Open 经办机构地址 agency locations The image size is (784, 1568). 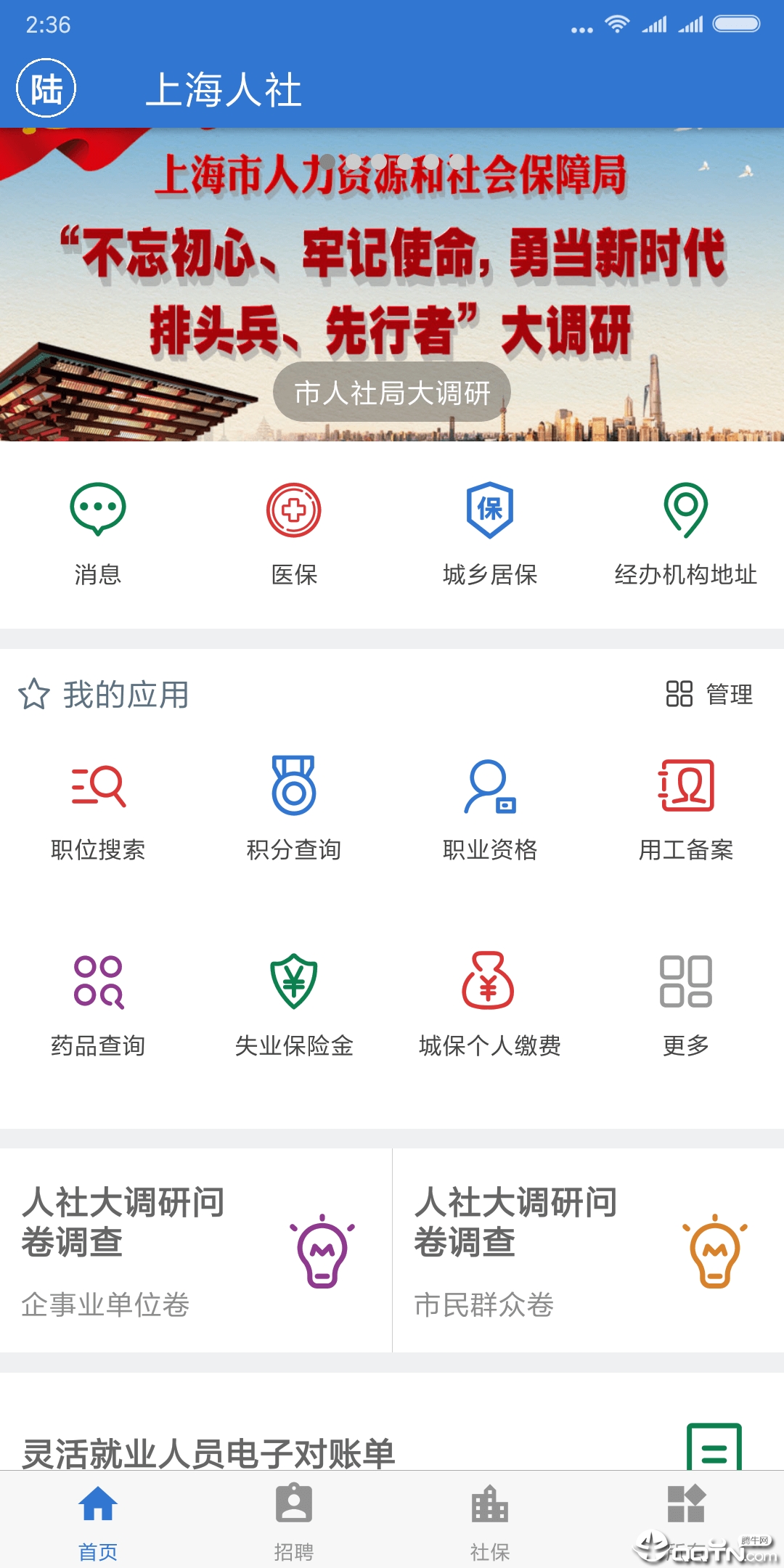point(686,530)
